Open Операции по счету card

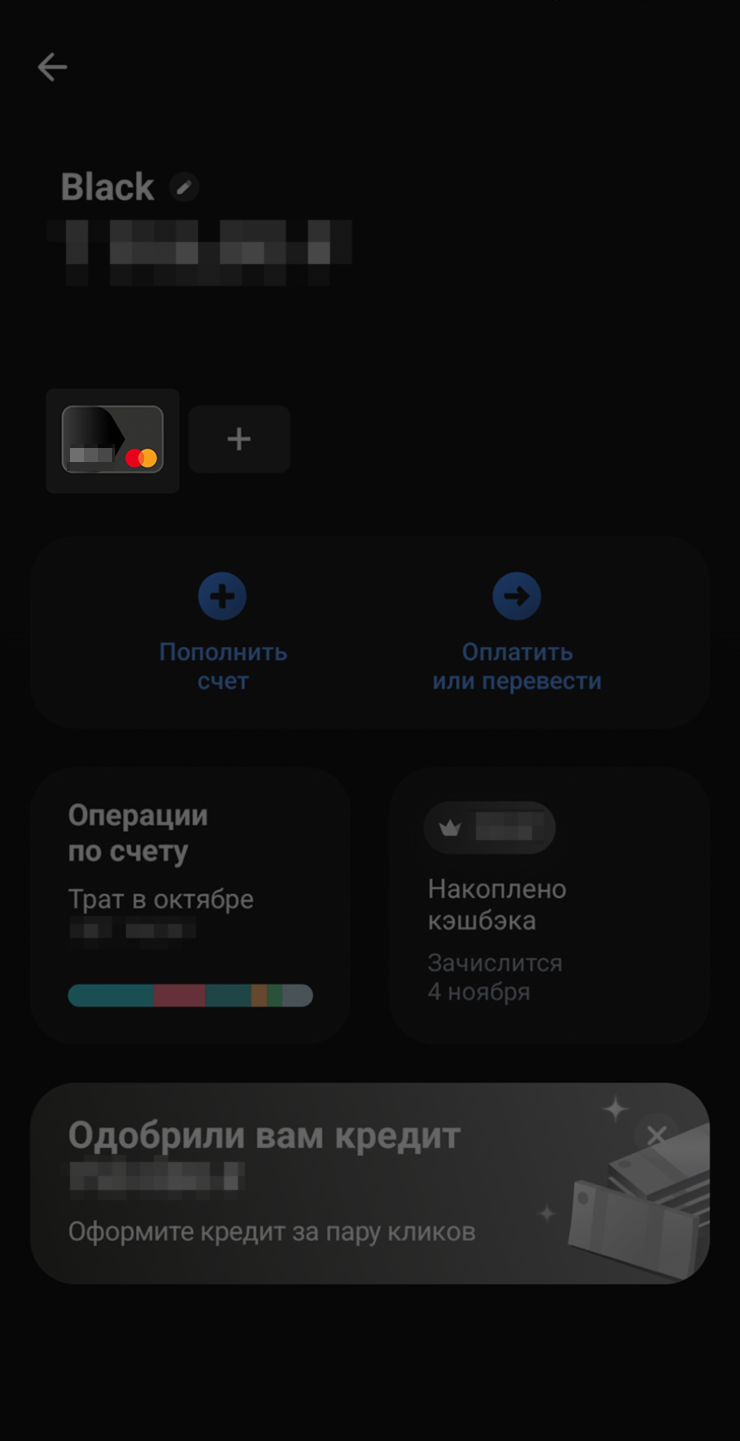[x=190, y=905]
